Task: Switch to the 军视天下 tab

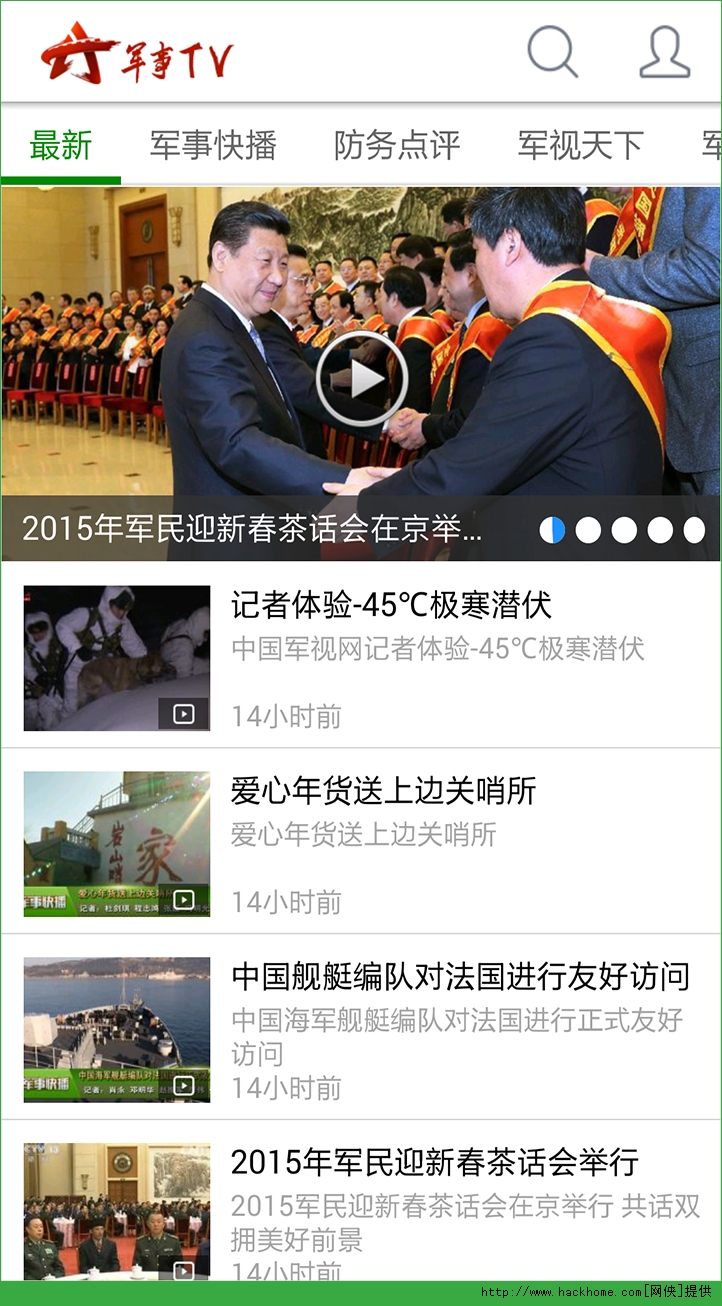Action: click(x=579, y=145)
